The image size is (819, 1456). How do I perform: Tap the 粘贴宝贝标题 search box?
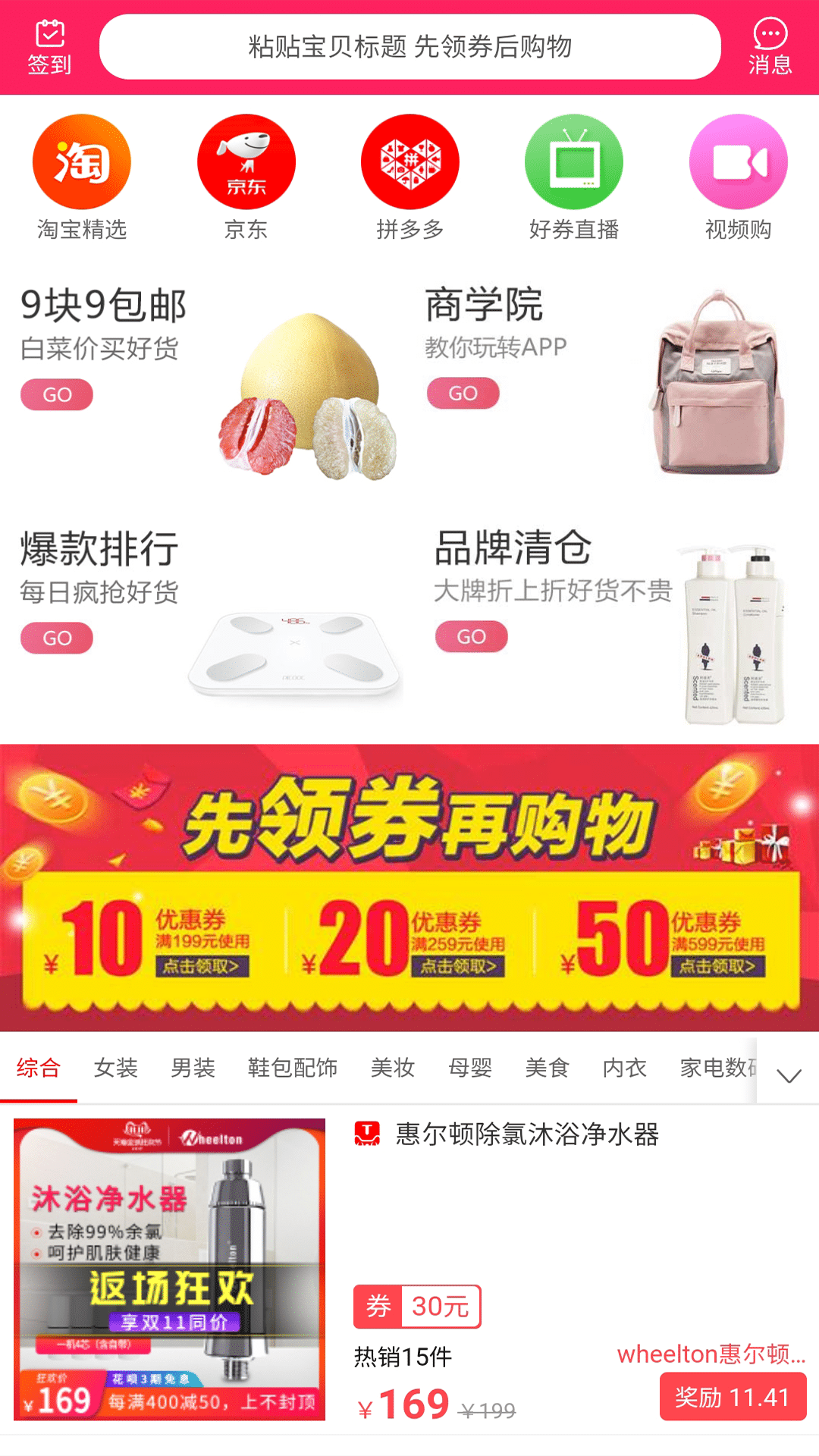(409, 47)
